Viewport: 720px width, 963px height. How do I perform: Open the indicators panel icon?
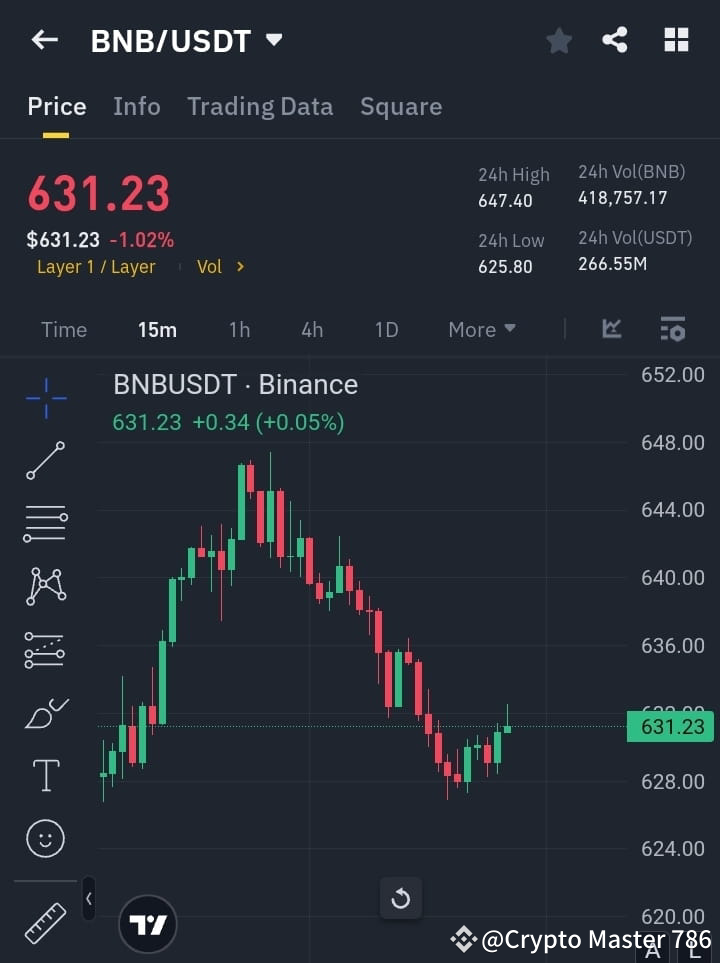click(672, 329)
